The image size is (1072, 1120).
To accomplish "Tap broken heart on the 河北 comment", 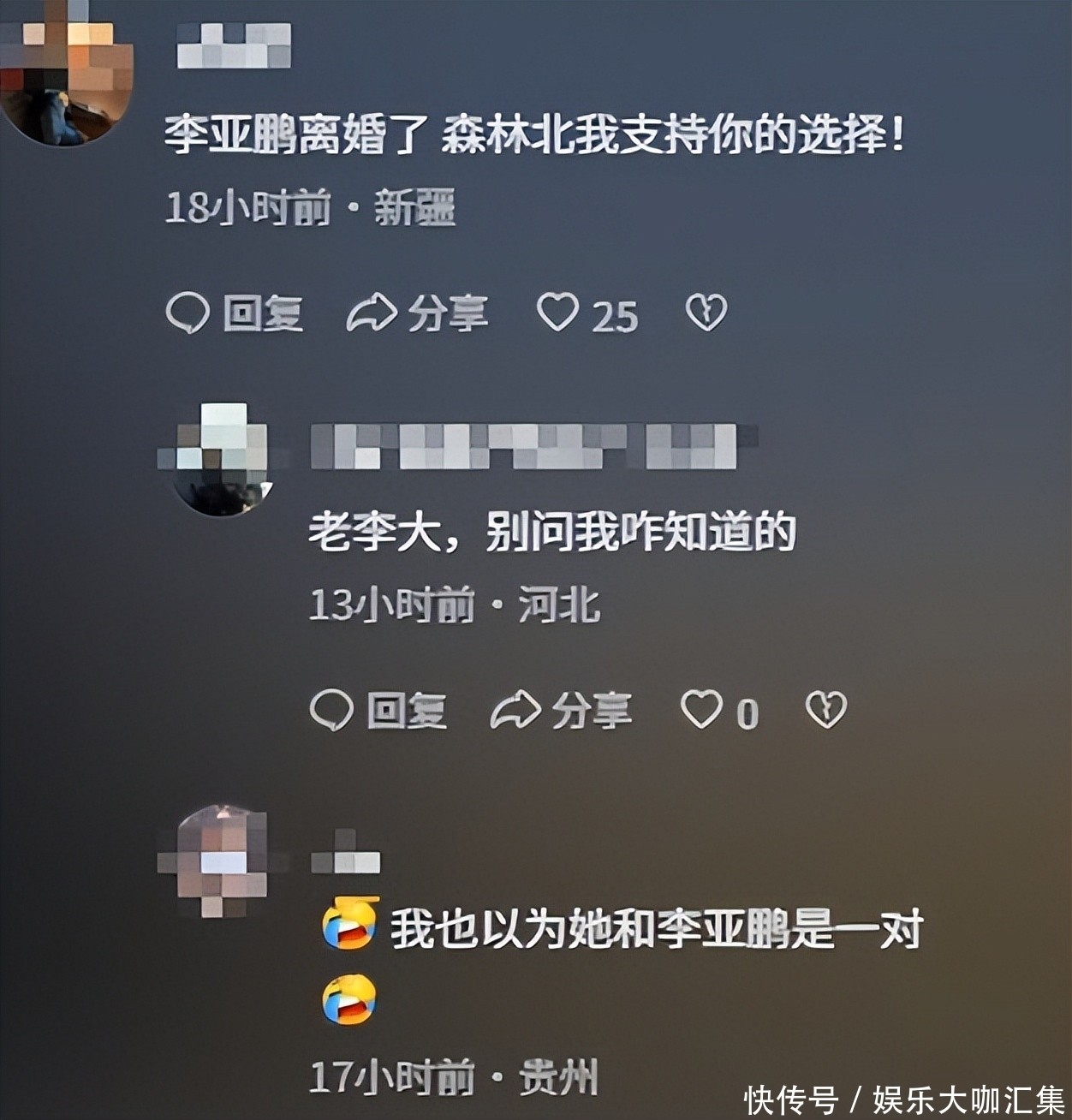I will pyautogui.click(x=826, y=710).
